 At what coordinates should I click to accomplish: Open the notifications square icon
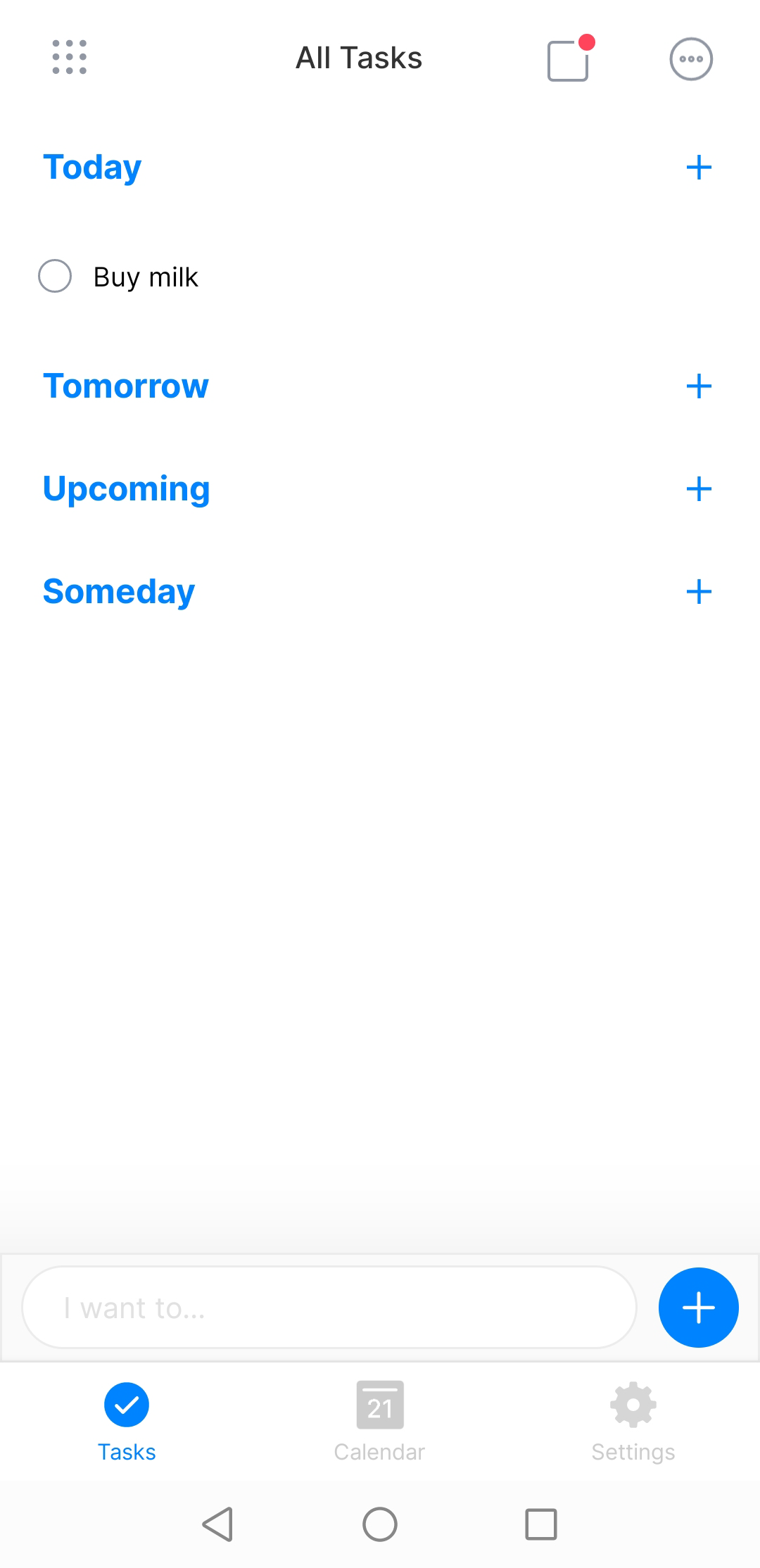(568, 61)
